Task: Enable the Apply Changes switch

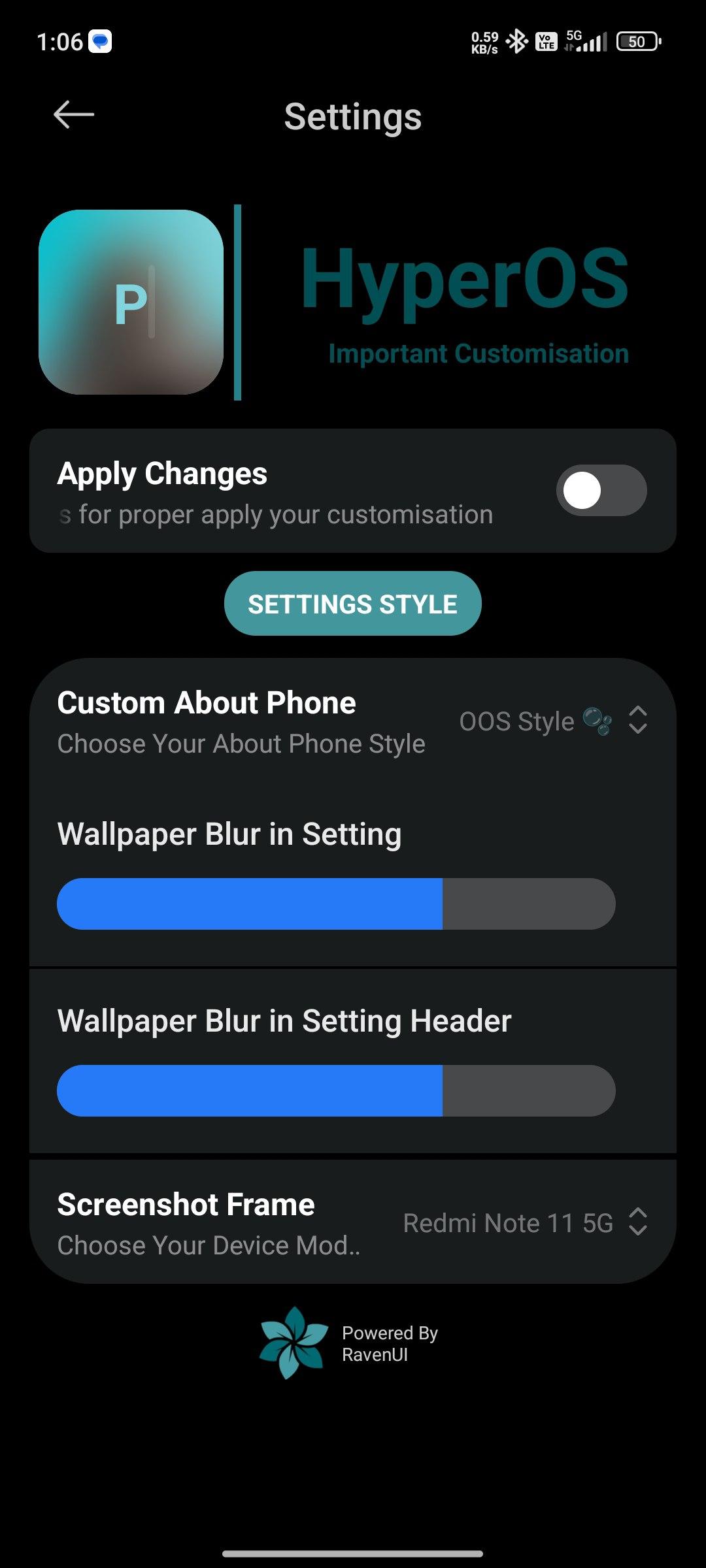Action: coord(601,490)
